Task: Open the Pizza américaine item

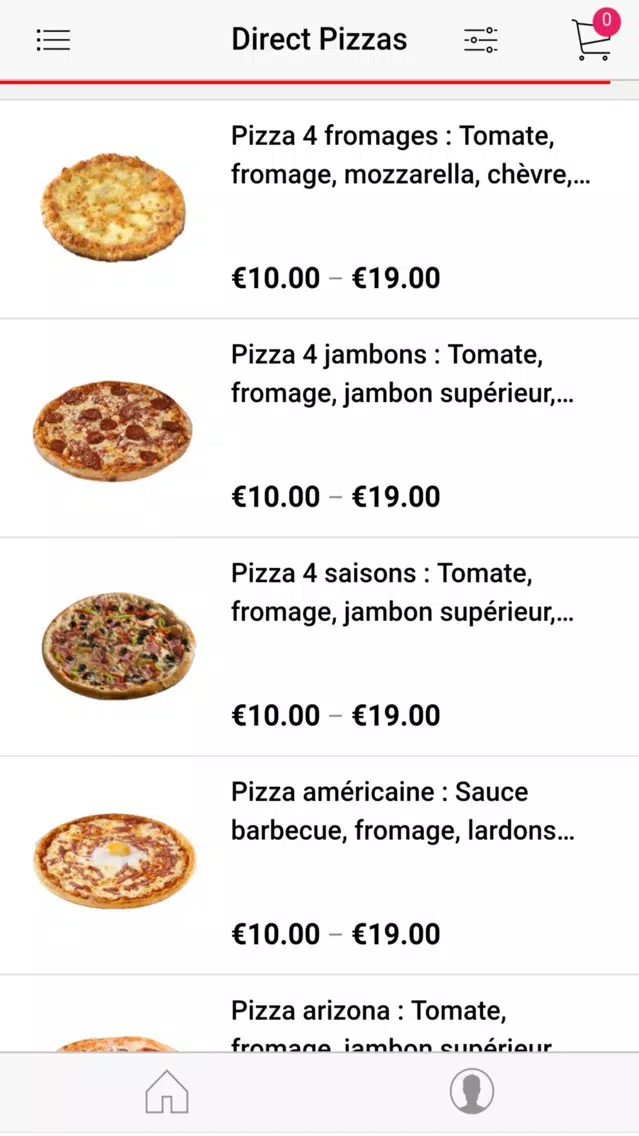Action: pos(320,866)
